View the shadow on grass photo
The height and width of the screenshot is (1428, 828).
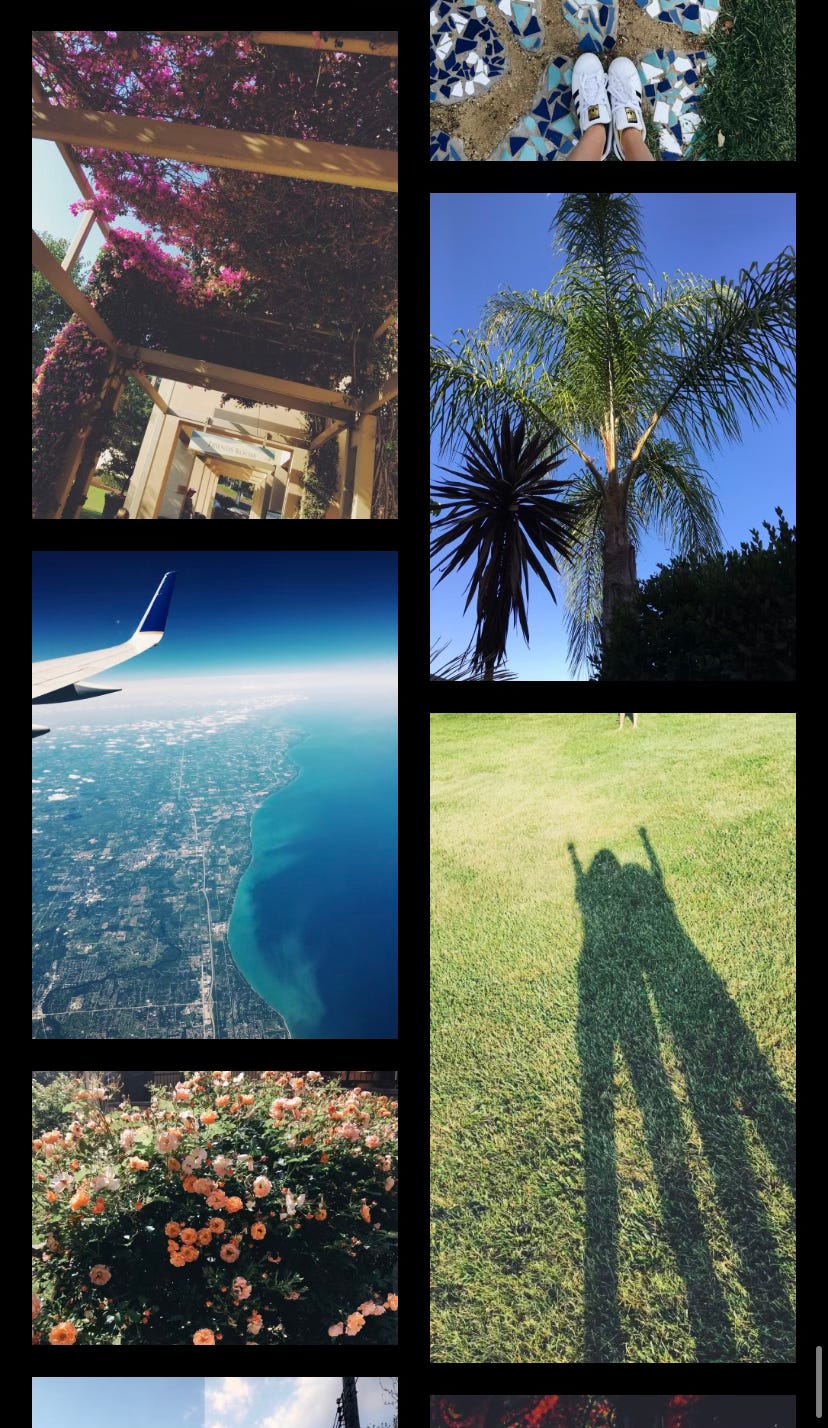[613, 1038]
